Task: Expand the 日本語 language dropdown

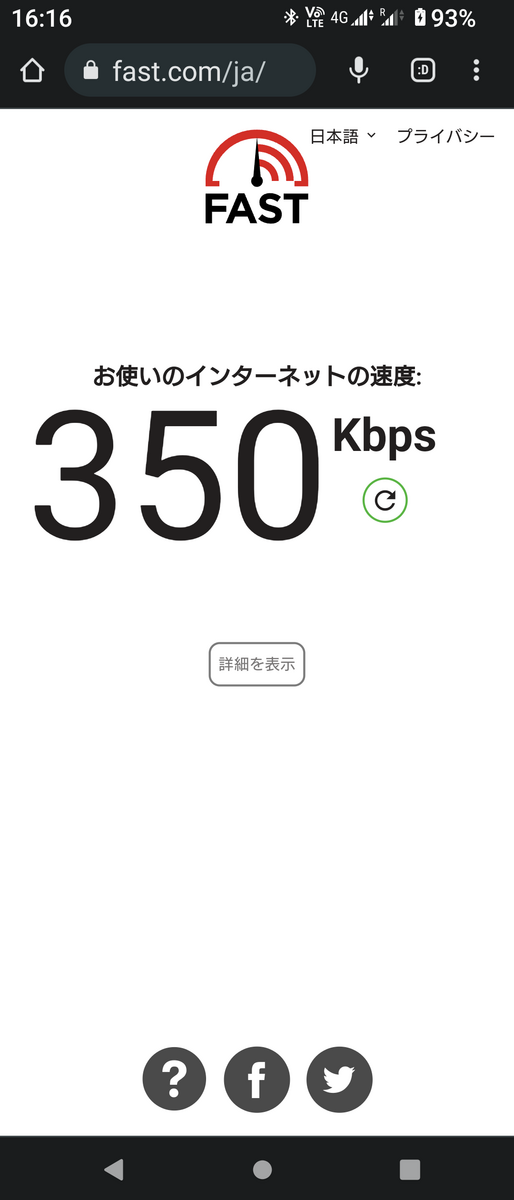Action: click(343, 136)
